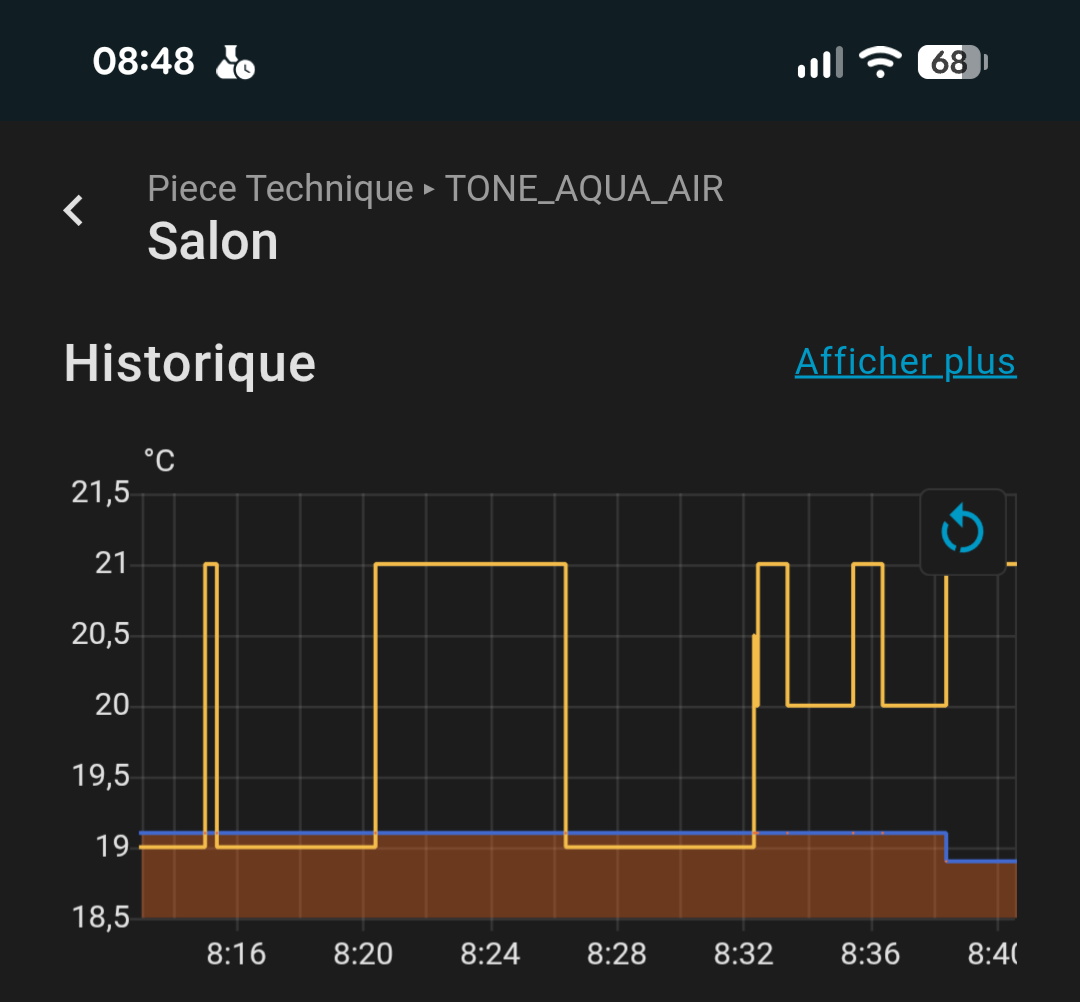The image size is (1080, 1002).
Task: Reset the chart zoom with the refresh icon
Action: tap(962, 531)
